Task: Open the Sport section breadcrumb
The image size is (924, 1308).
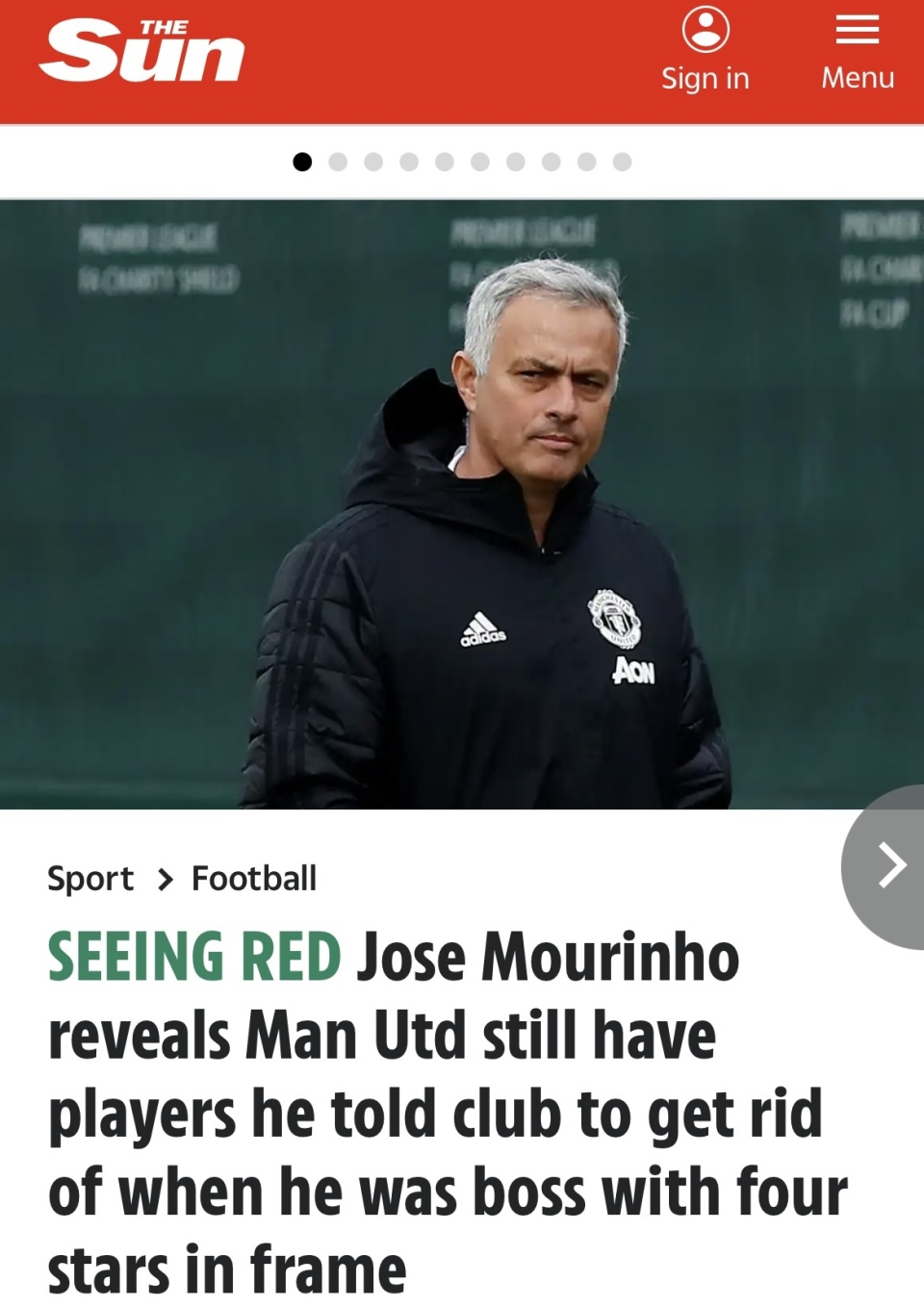Action: [90, 878]
